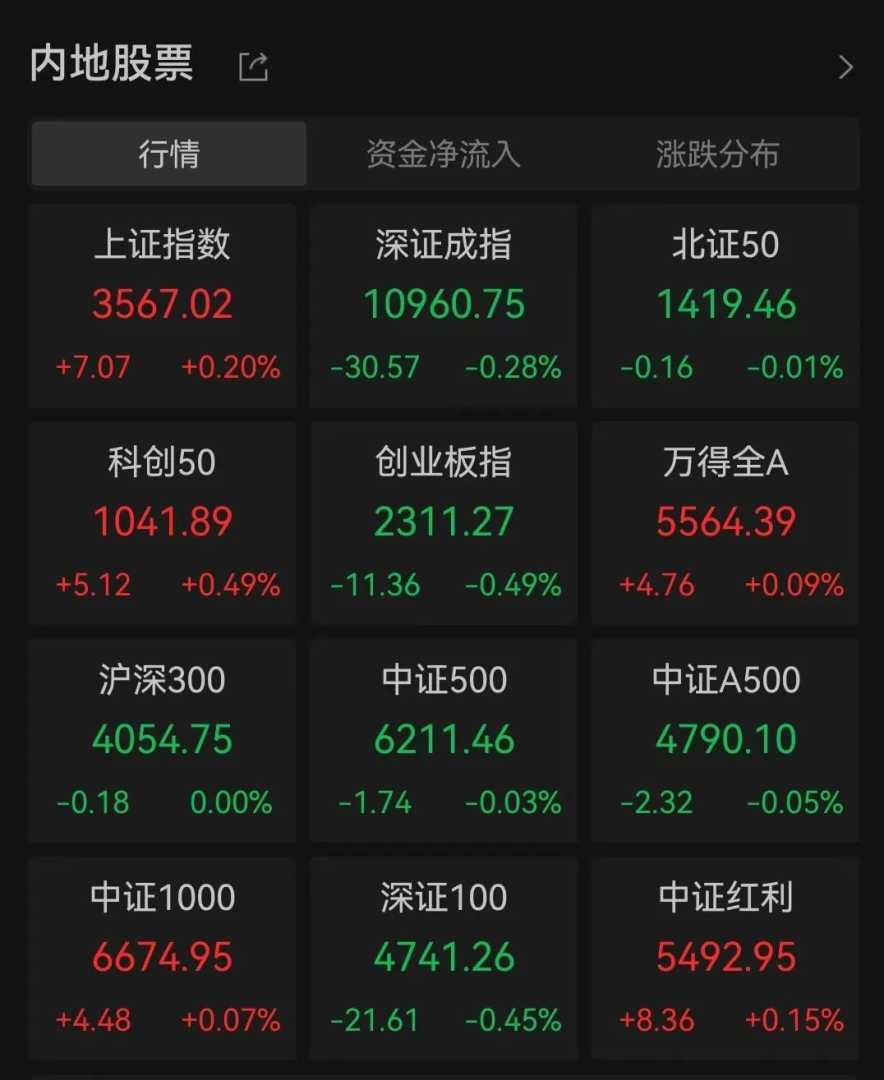Image resolution: width=884 pixels, height=1080 pixels.
Task: Open the 上证指数 index card
Action: pyautogui.click(x=162, y=305)
